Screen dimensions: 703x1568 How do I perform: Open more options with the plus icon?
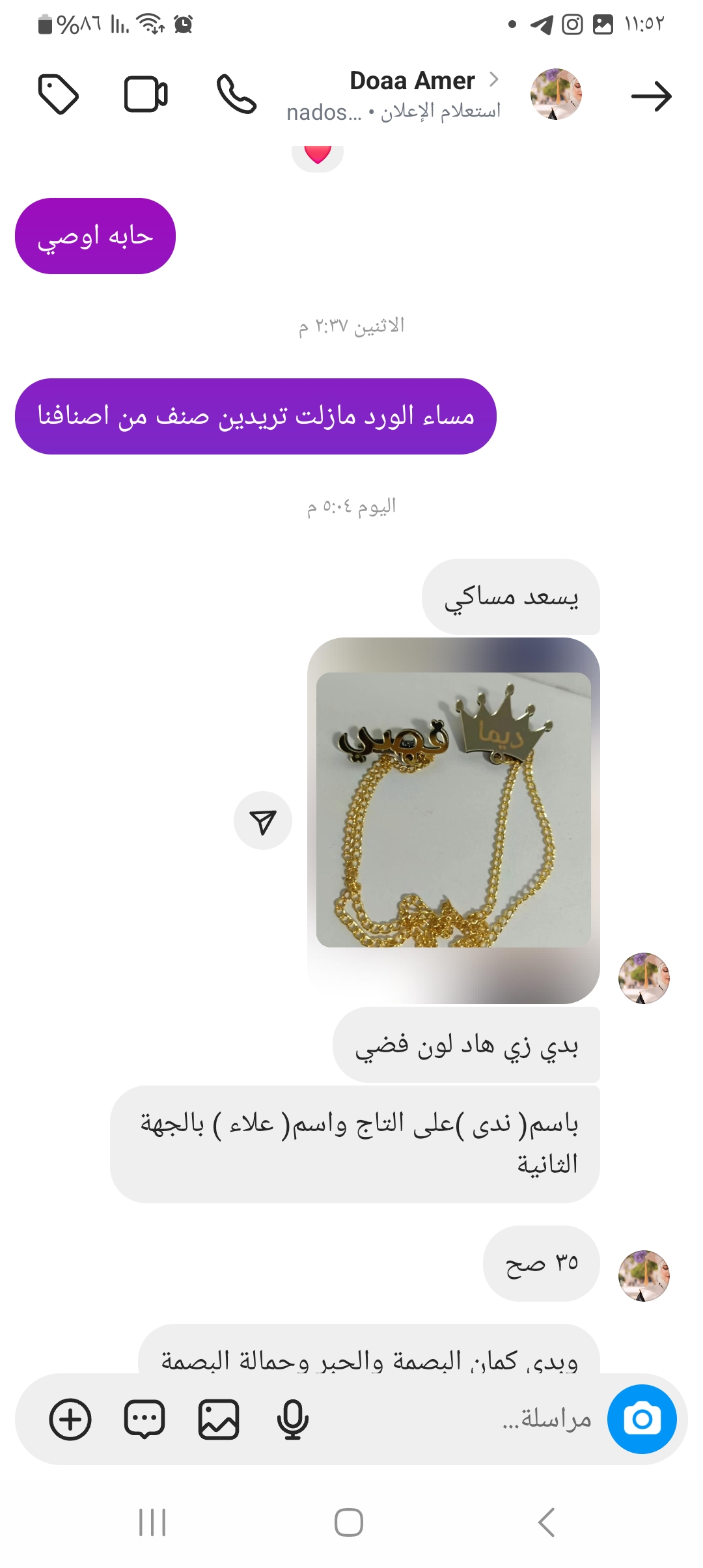70,1419
